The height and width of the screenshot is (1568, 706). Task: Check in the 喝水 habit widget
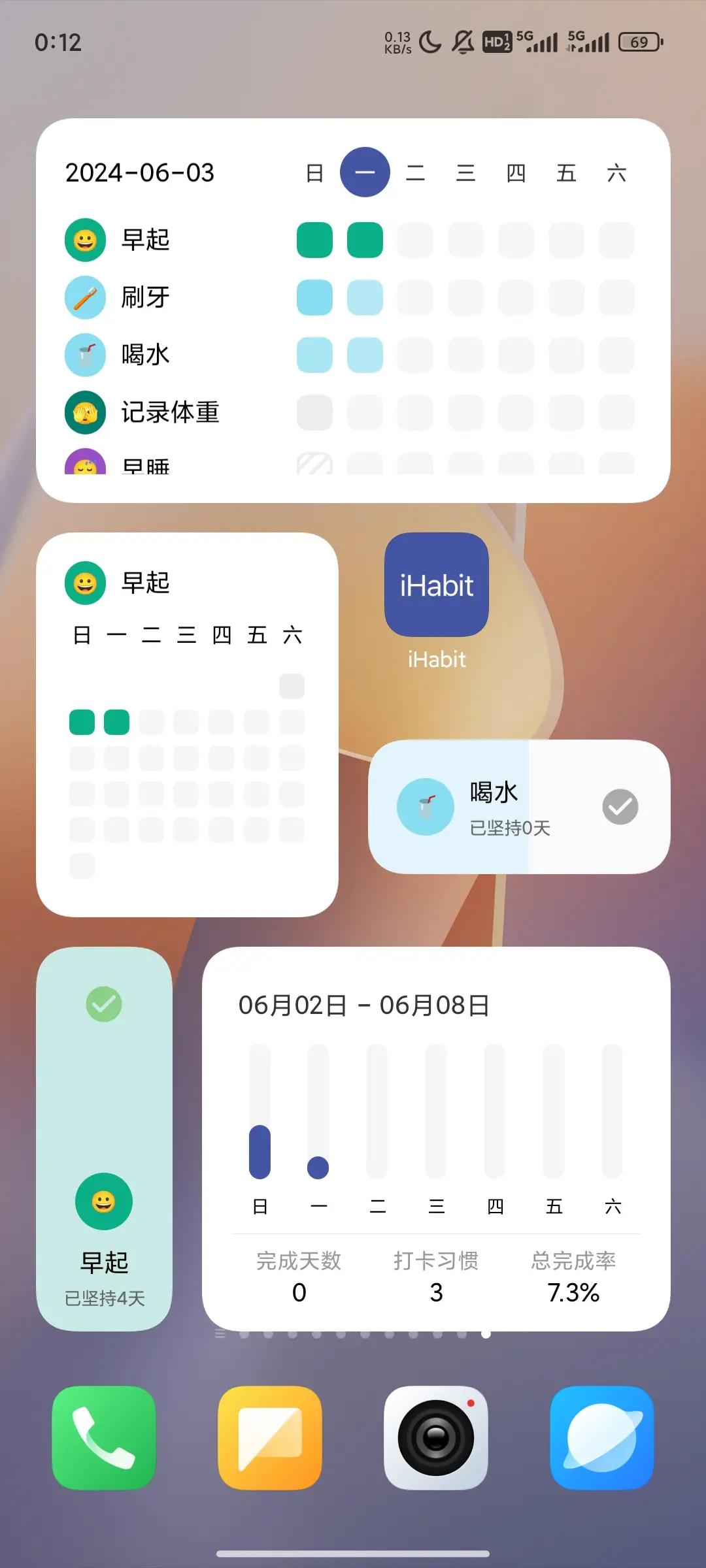pyautogui.click(x=620, y=807)
